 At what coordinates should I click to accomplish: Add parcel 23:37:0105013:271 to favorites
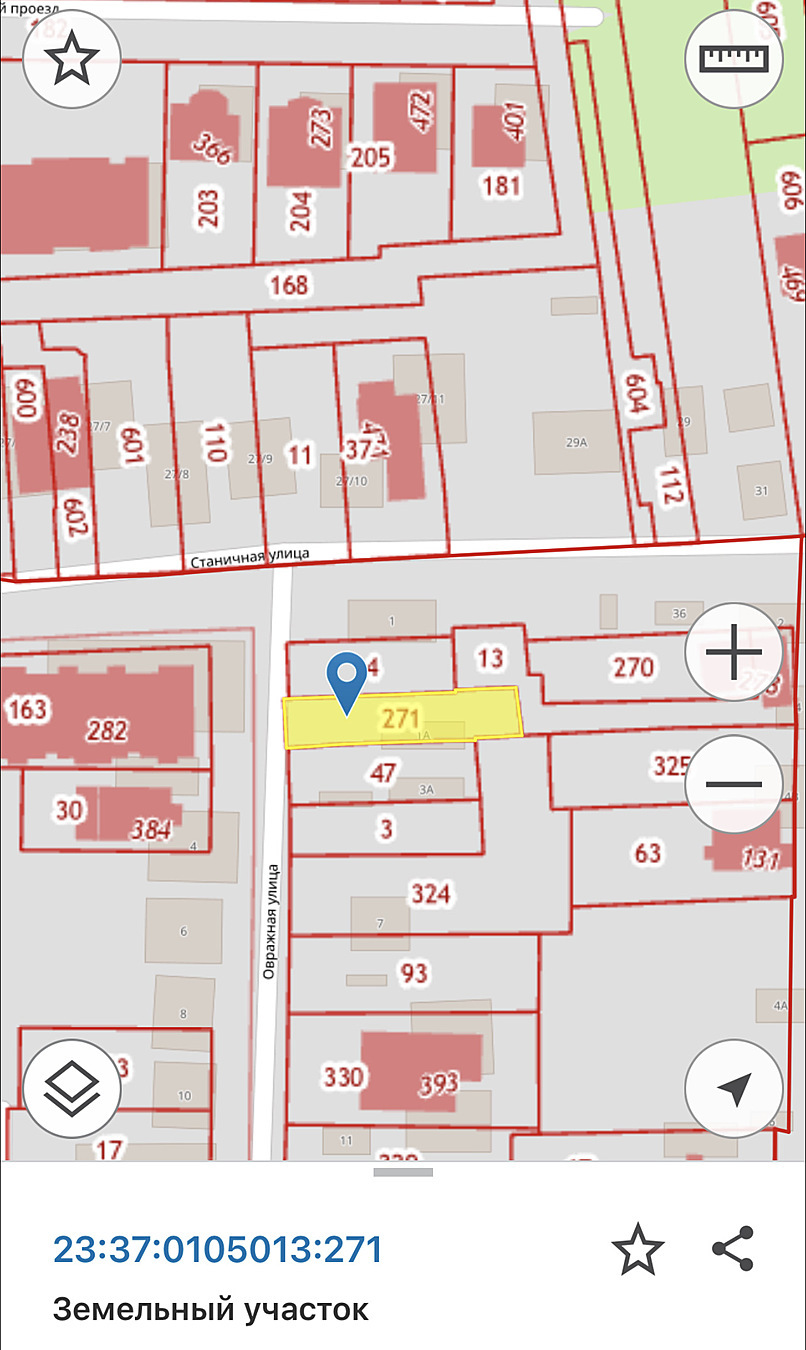[x=637, y=1251]
